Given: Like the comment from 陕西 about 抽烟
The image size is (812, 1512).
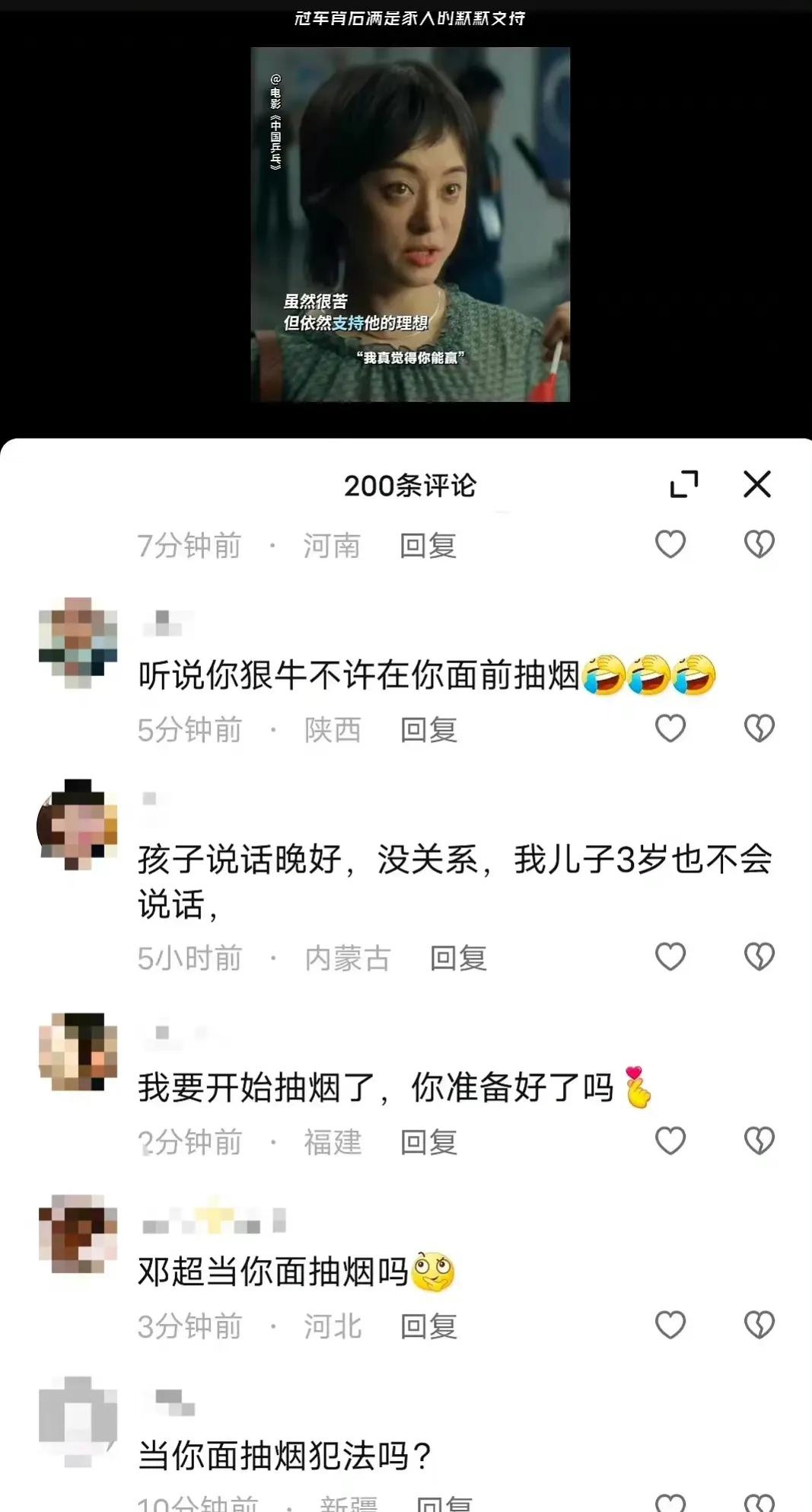Looking at the screenshot, I should pos(670,729).
